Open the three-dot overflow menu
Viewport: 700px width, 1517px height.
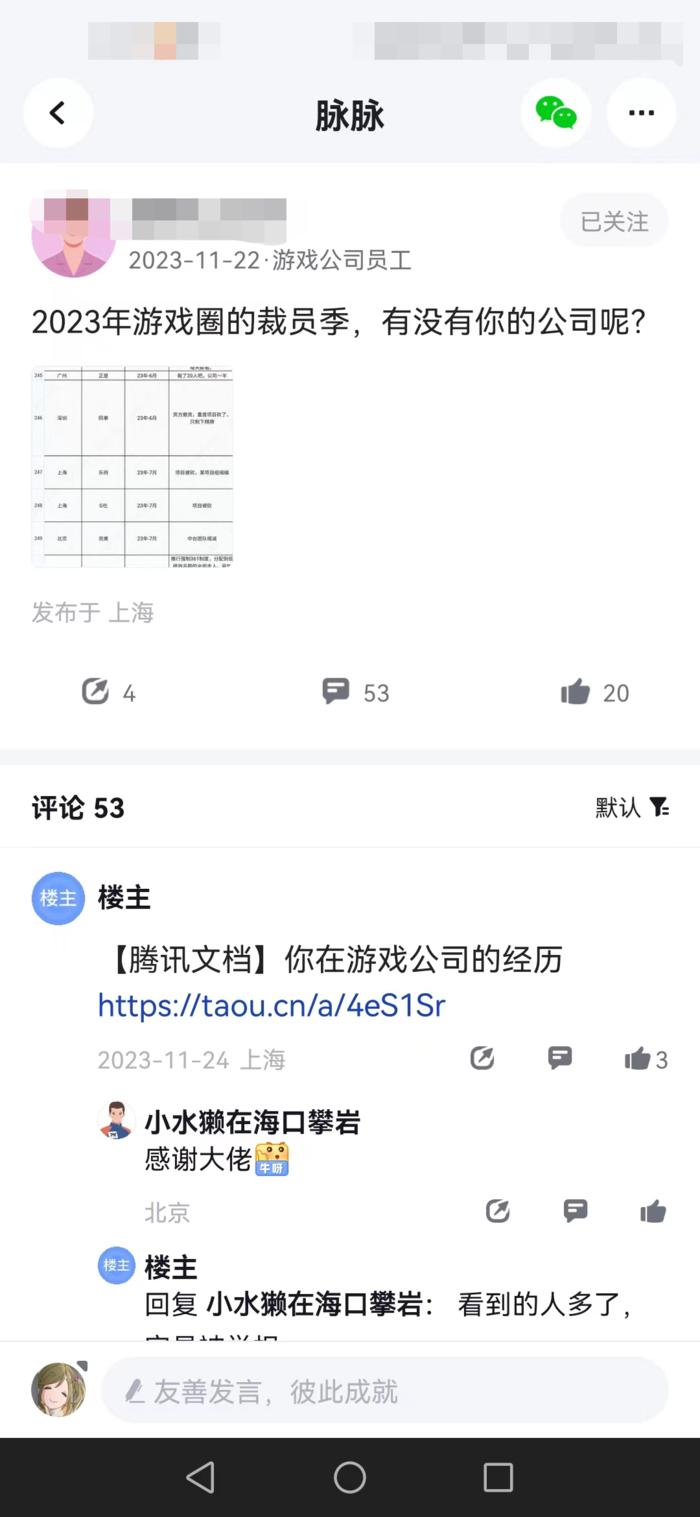[x=641, y=113]
